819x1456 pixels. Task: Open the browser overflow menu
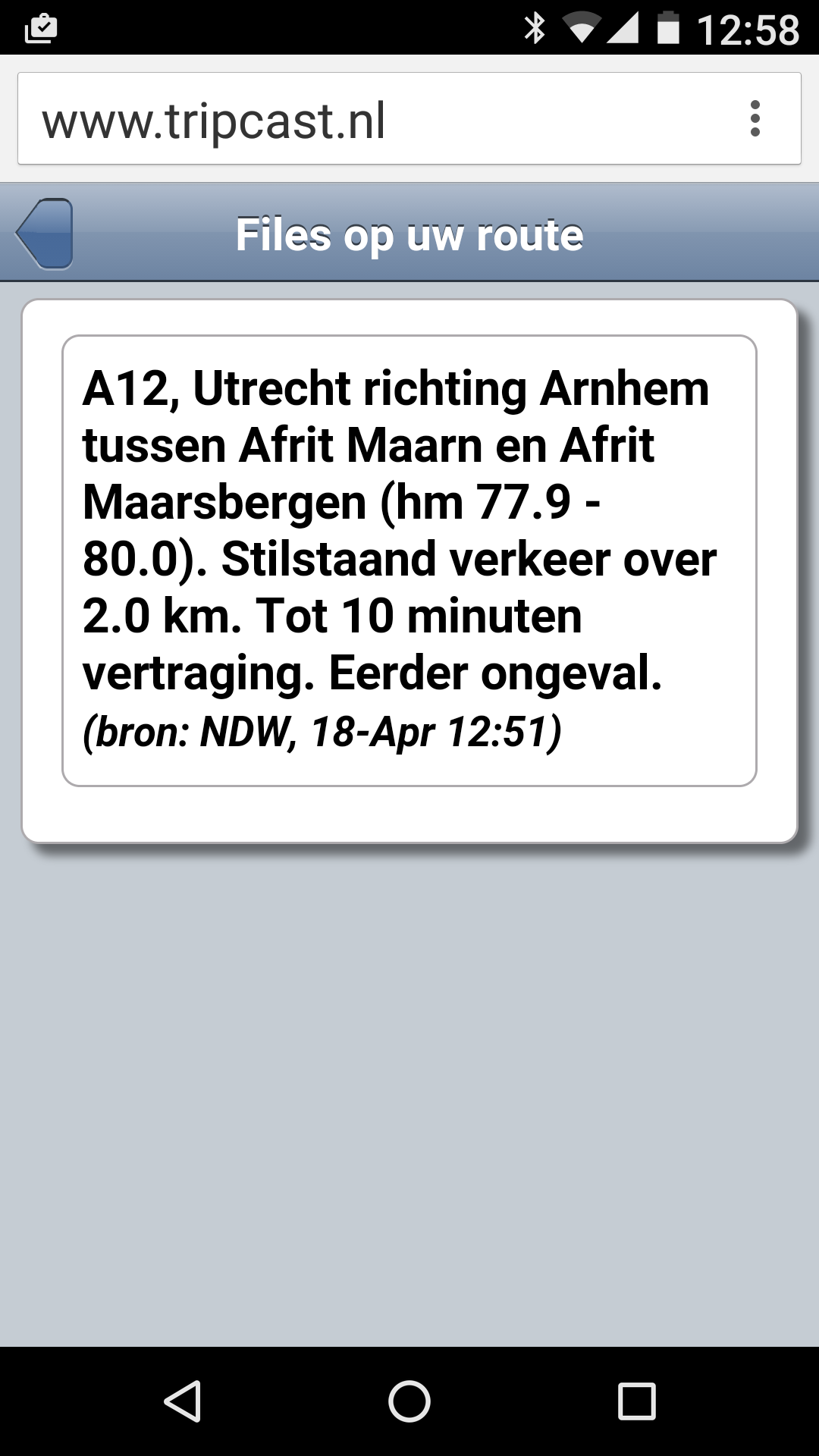755,119
